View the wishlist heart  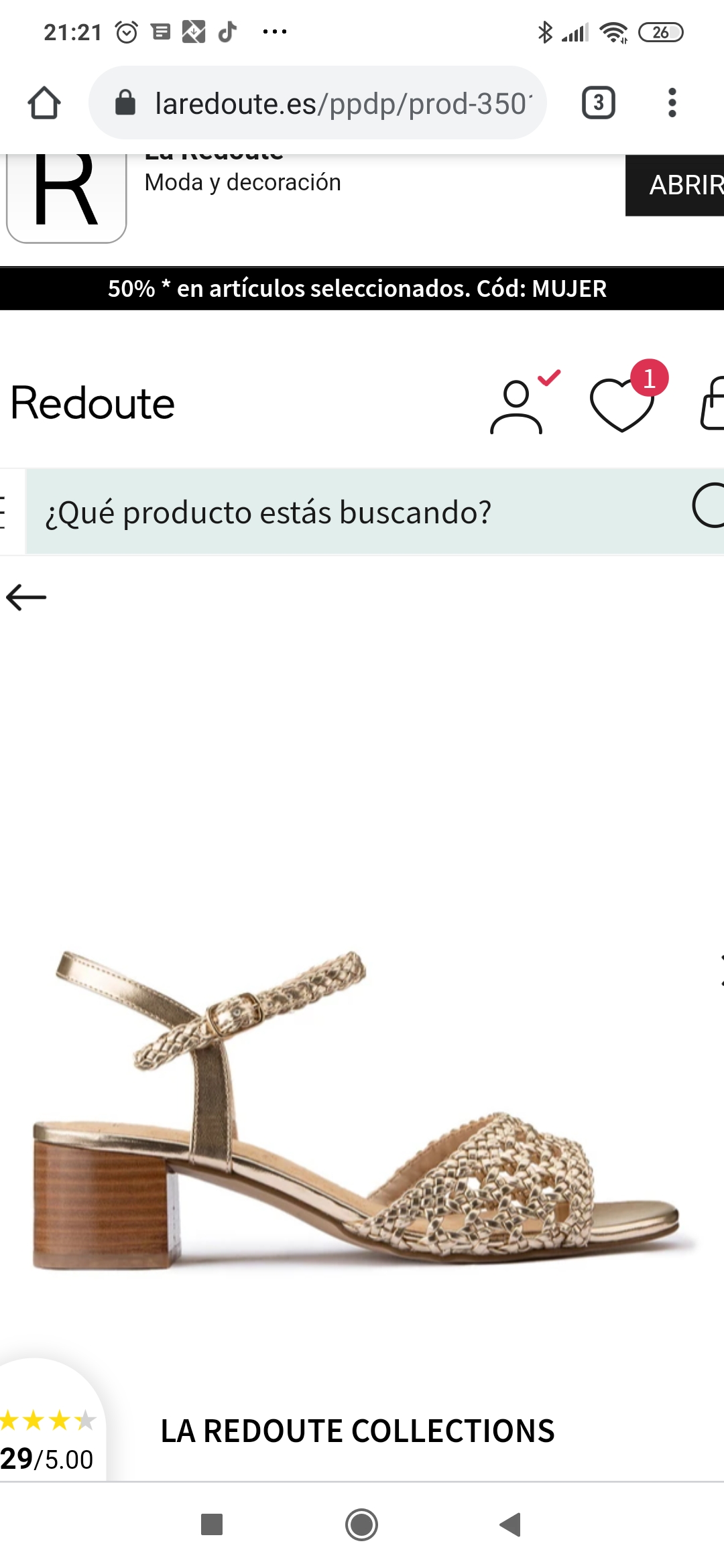tap(622, 405)
